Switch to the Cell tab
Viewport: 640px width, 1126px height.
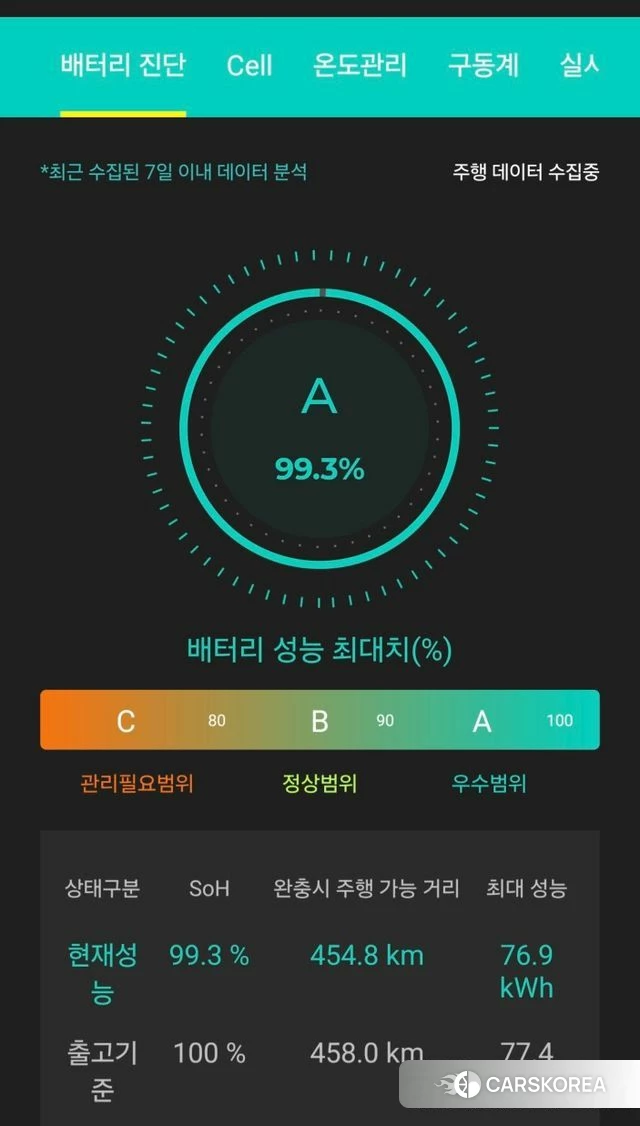pos(249,65)
